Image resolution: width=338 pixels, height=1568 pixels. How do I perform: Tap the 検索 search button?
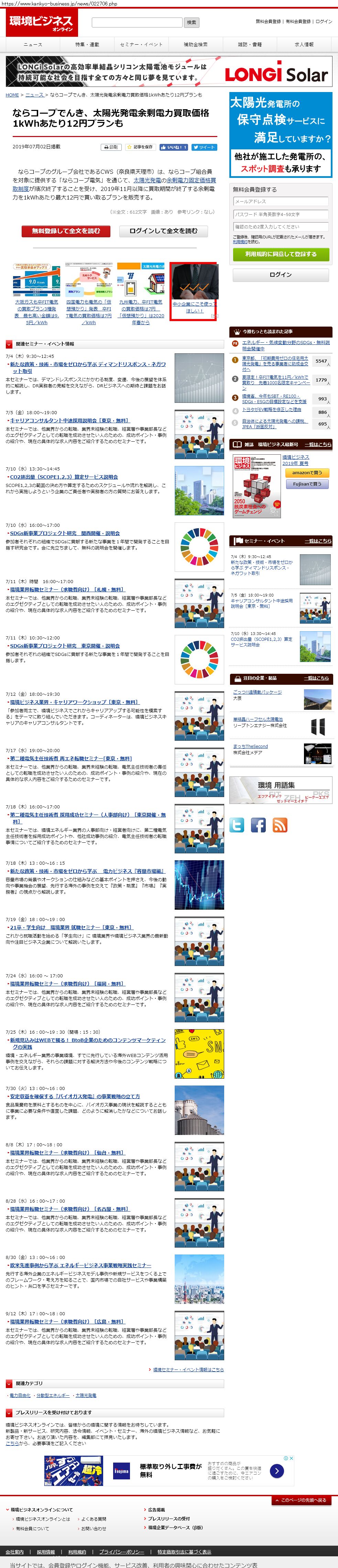[x=191, y=23]
